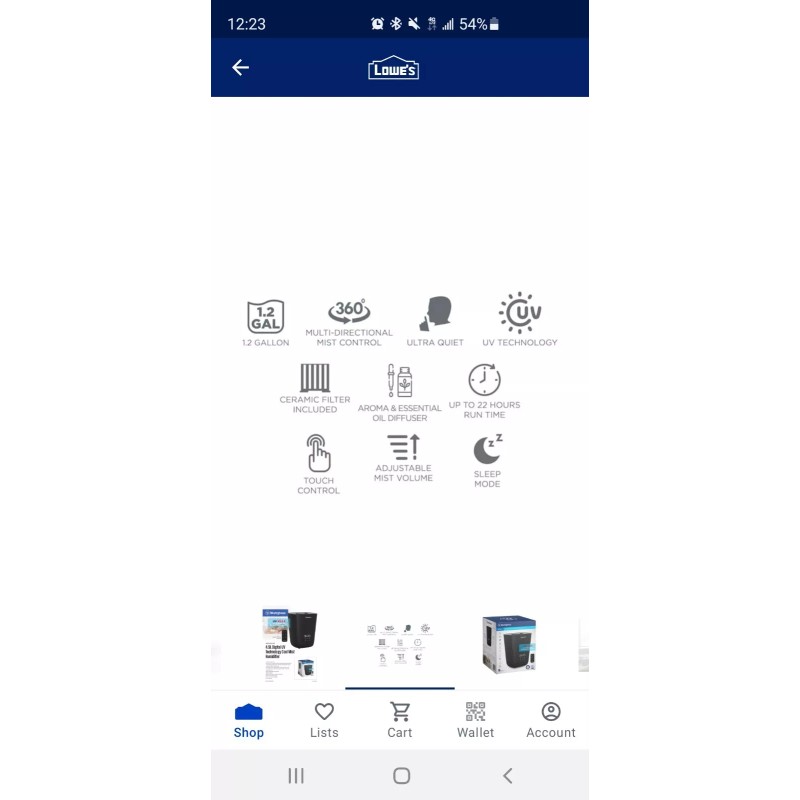Open the system recent apps button
This screenshot has height=800, width=800.
coord(296,776)
